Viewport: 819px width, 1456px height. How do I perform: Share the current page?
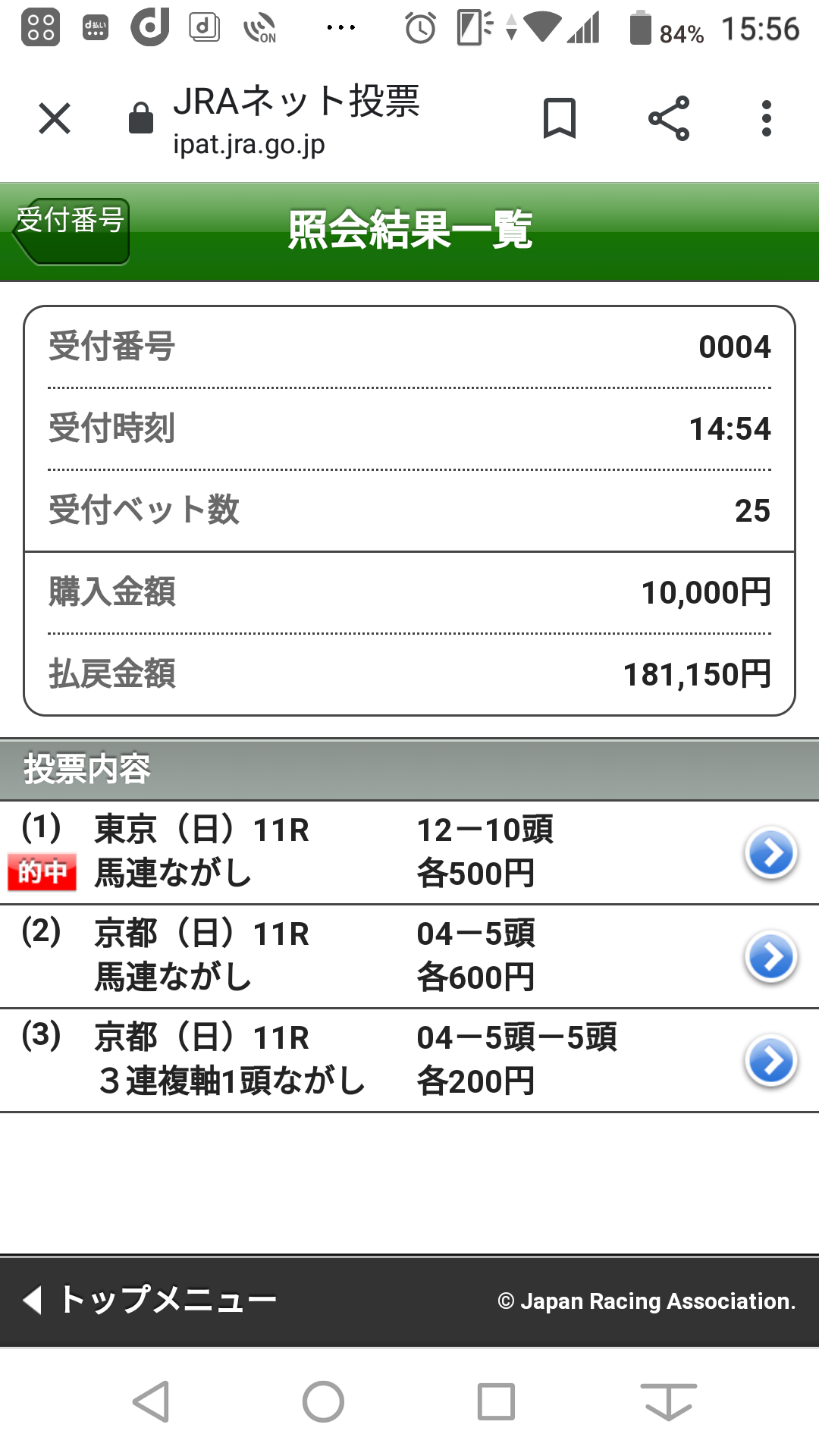669,119
